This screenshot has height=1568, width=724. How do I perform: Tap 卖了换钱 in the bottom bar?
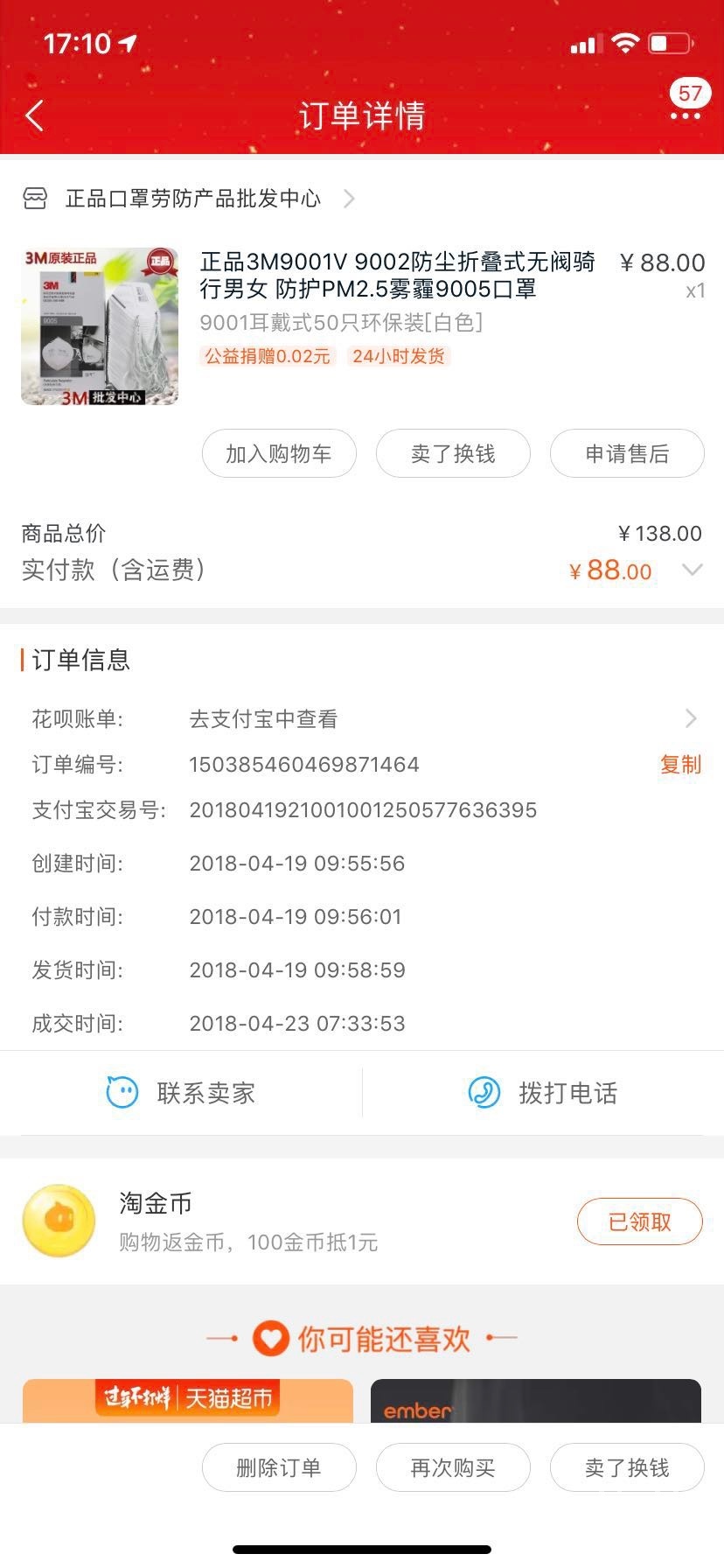627,1467
